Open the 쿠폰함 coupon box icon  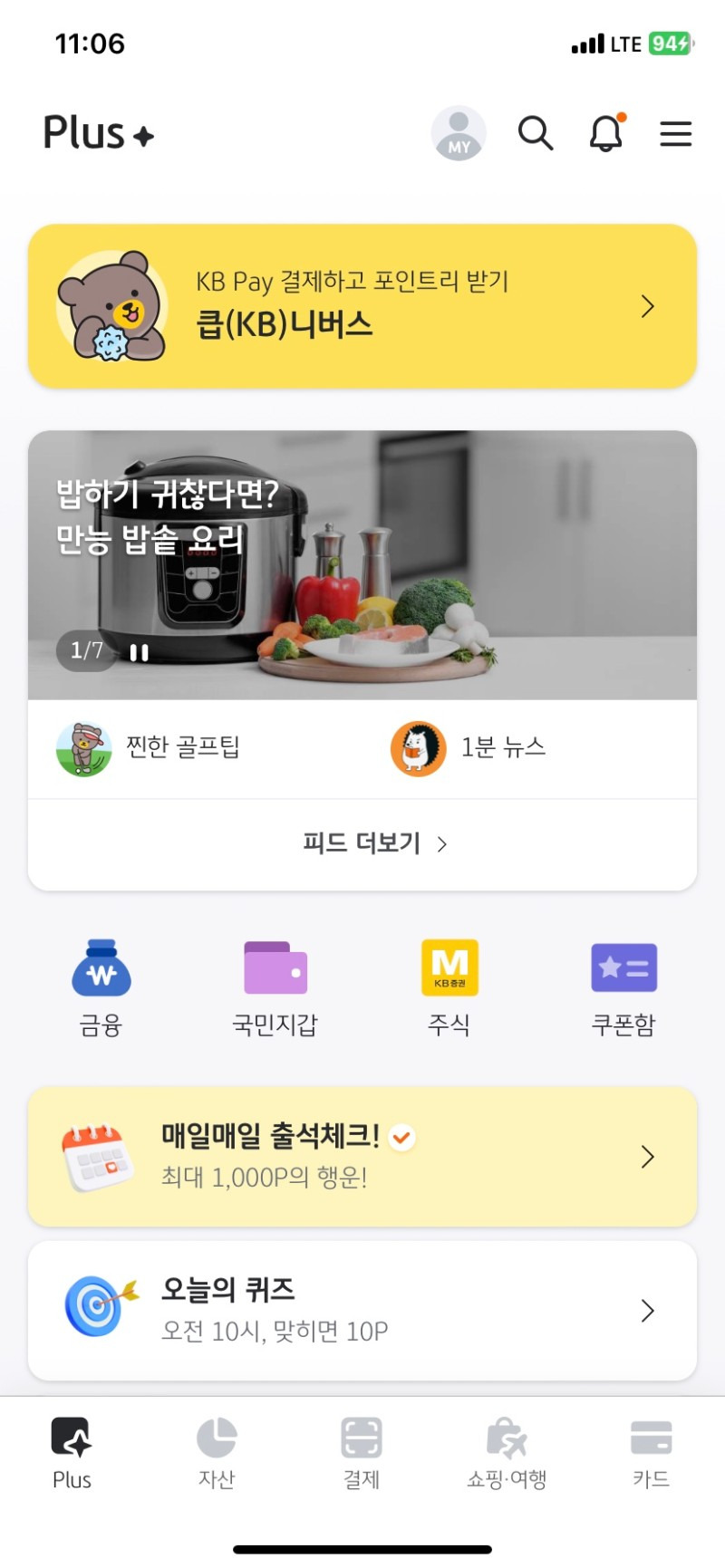click(623, 987)
